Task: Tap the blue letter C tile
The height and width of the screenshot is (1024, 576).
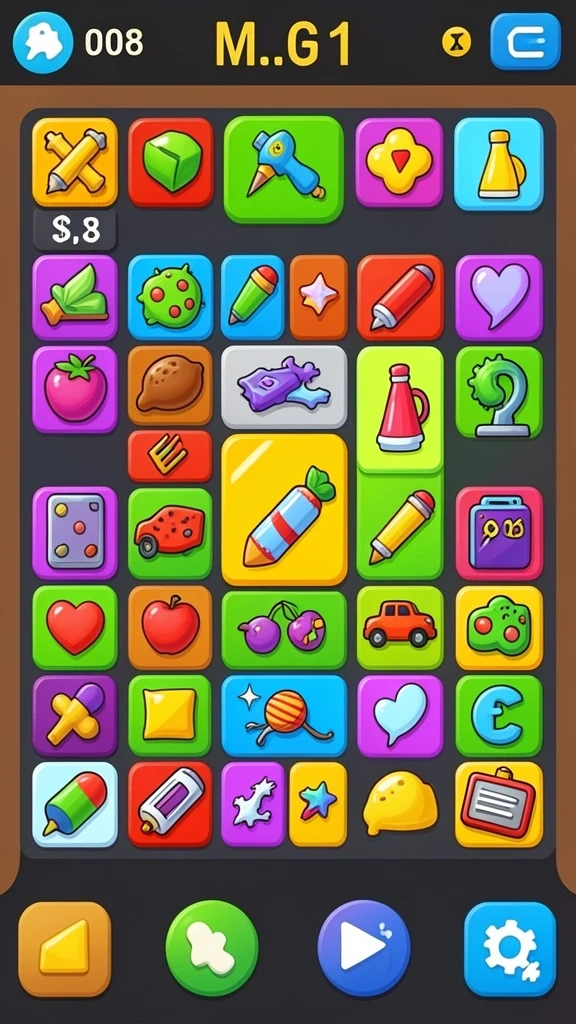Action: tap(499, 716)
